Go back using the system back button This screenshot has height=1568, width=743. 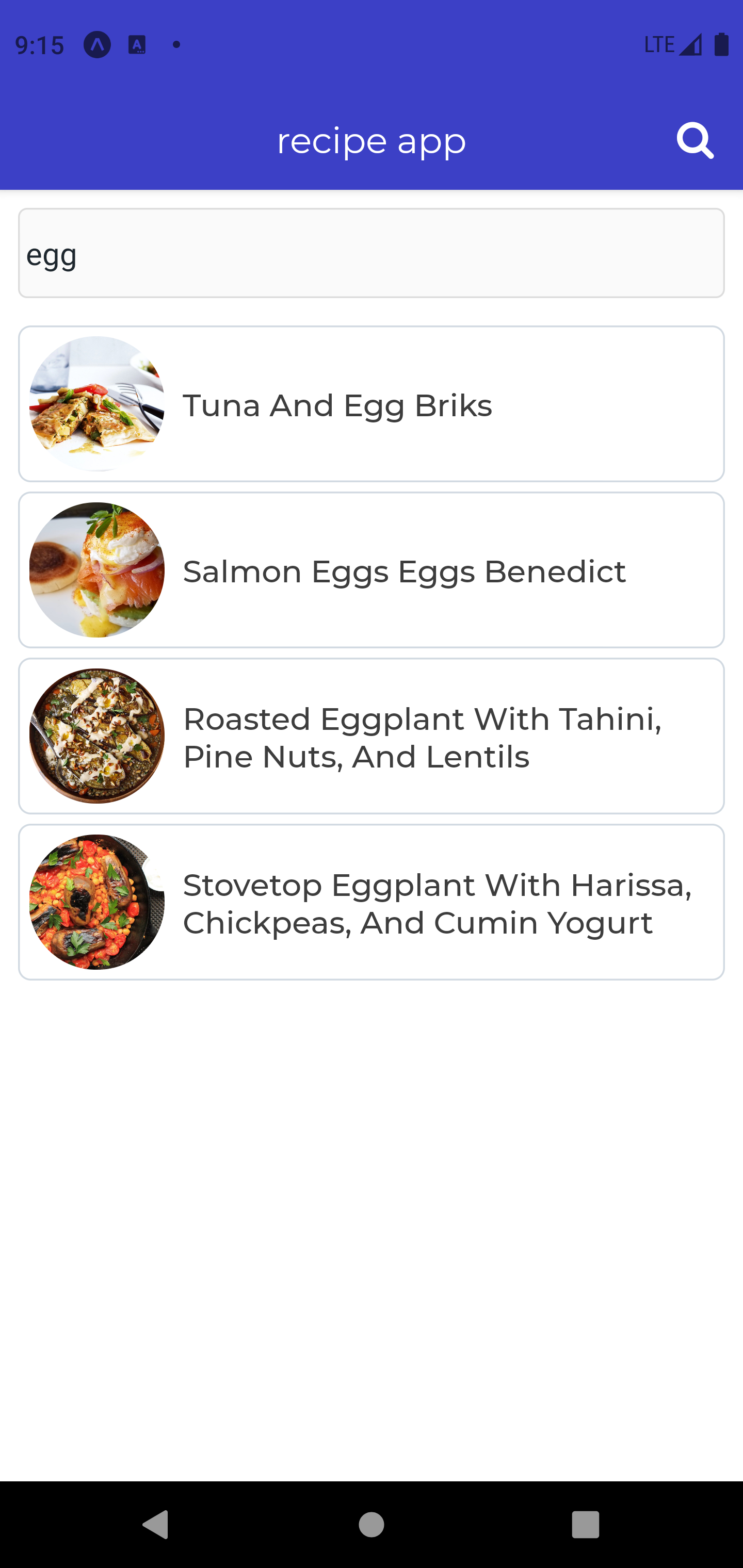click(156, 1525)
